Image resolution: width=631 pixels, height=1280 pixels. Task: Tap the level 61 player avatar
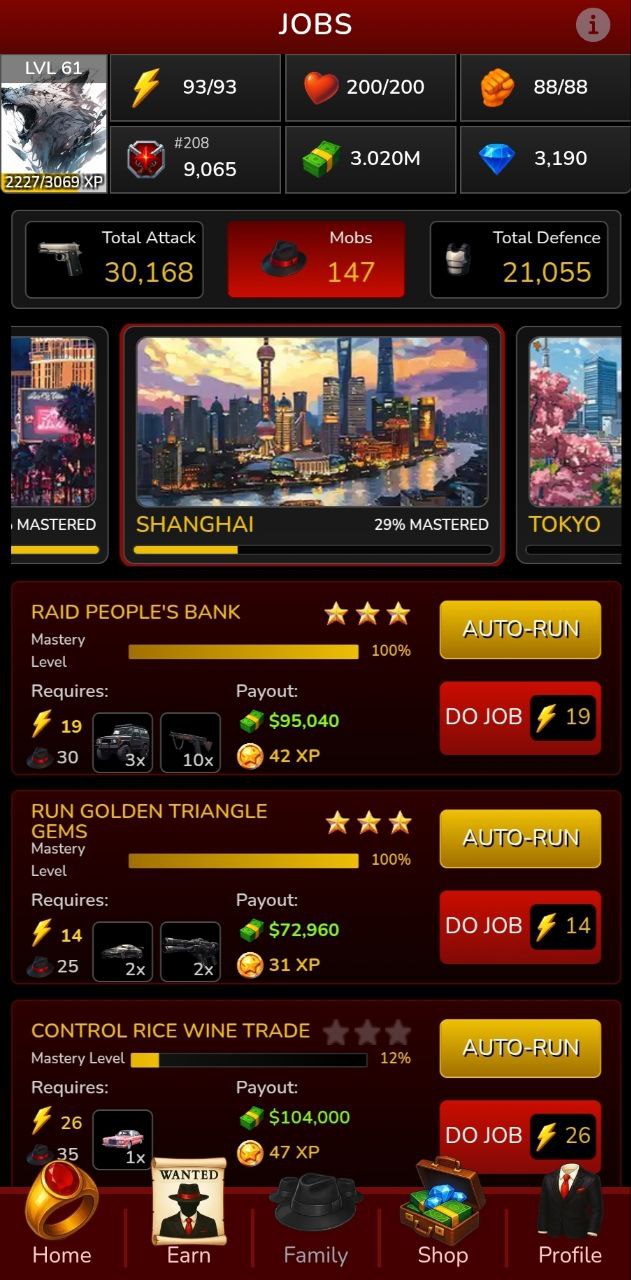pyautogui.click(x=54, y=124)
